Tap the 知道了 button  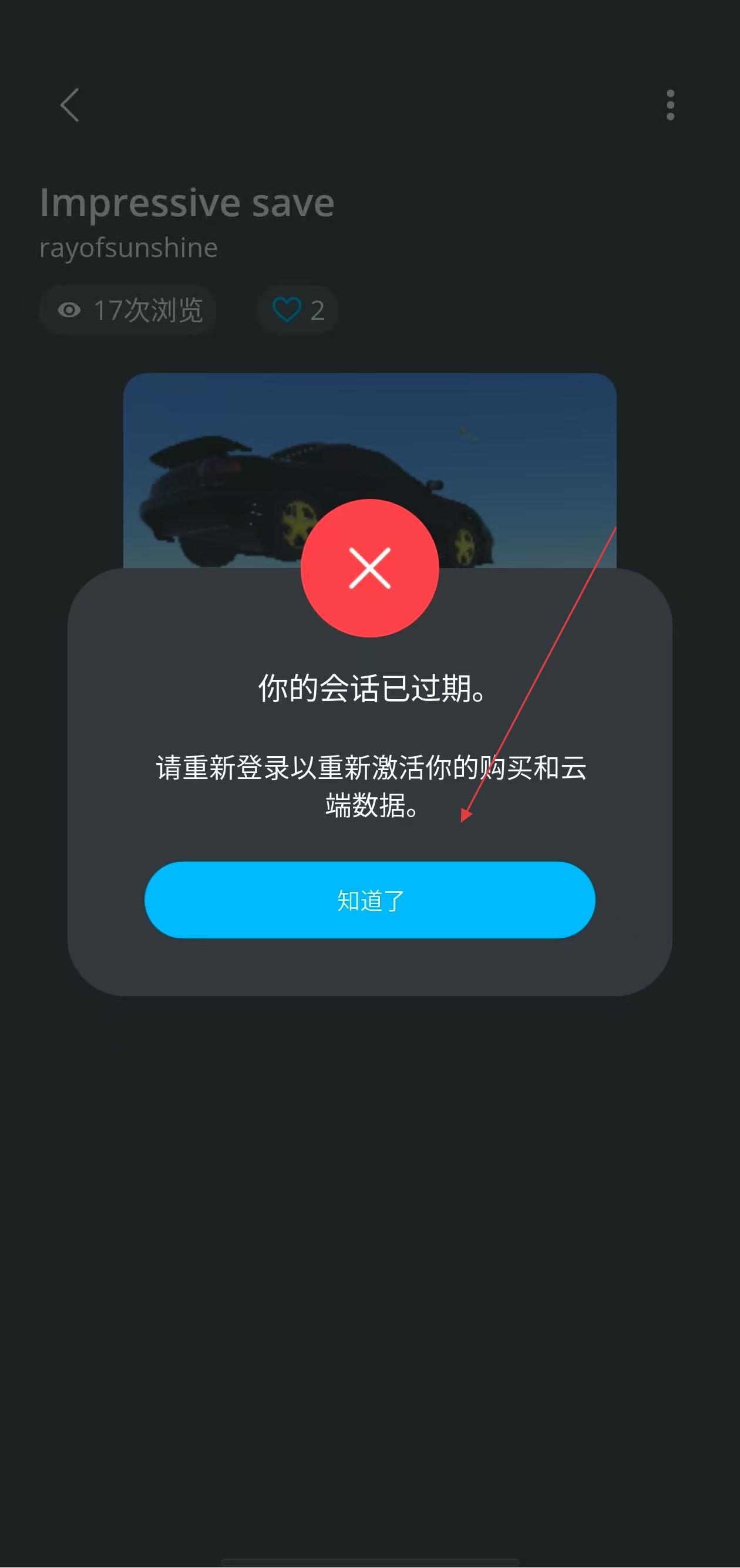click(x=369, y=900)
